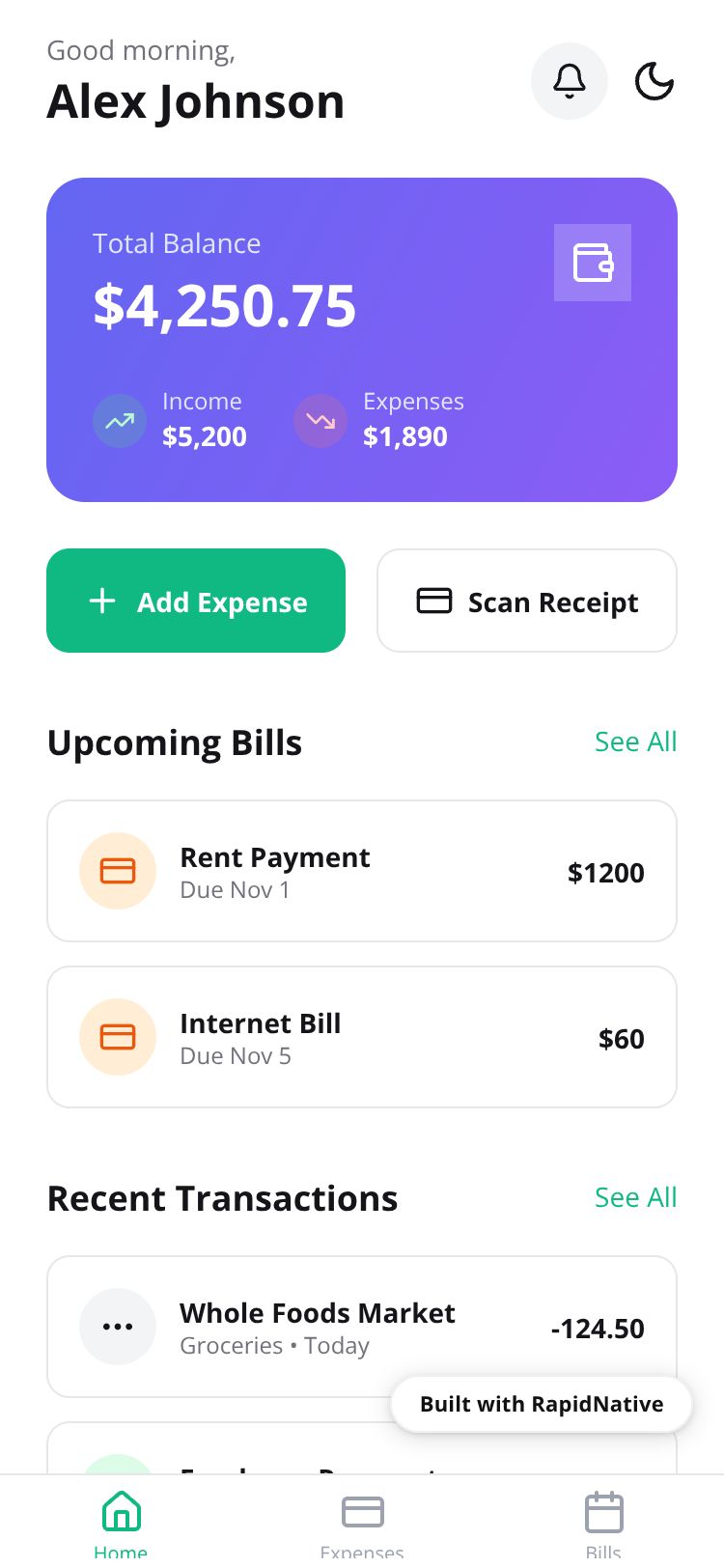This screenshot has width=724, height=1568.
Task: Open the Internet Bill entry
Action: 362,1037
